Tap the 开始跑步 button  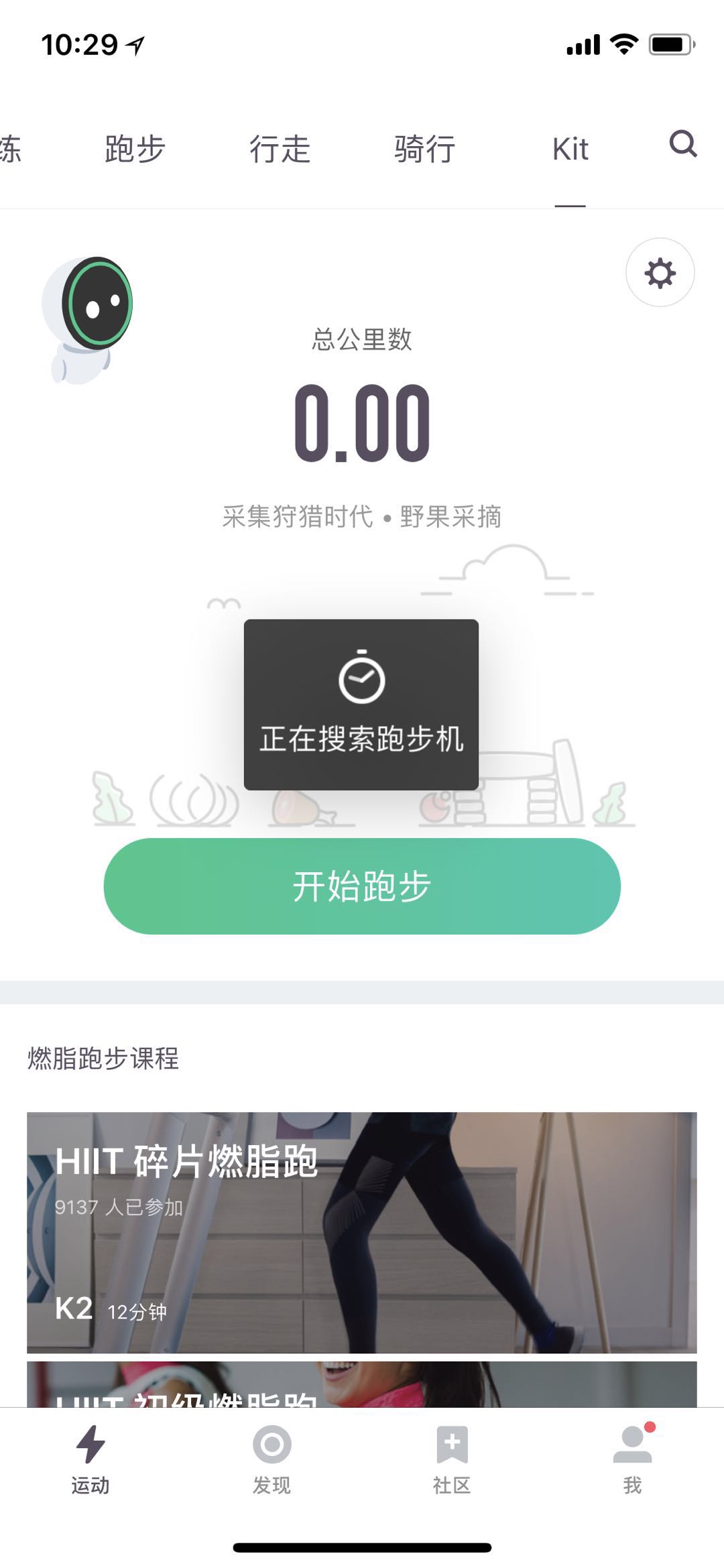[362, 886]
